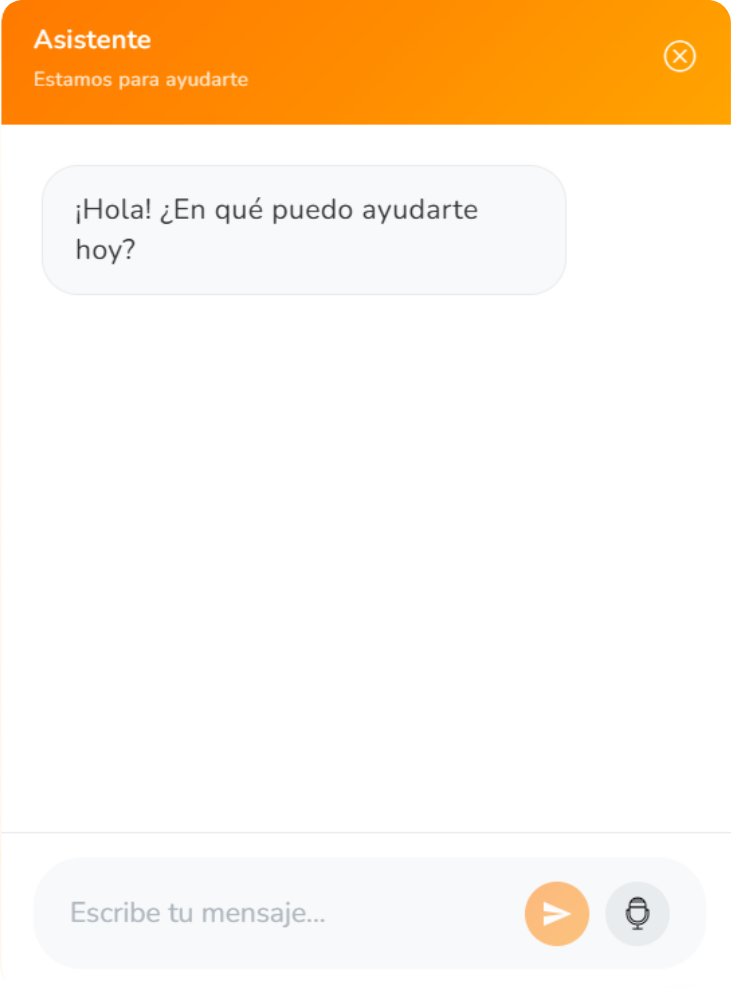This screenshot has width=731, height=988.
Task: Select the microphone icon for voice input
Action: click(637, 913)
